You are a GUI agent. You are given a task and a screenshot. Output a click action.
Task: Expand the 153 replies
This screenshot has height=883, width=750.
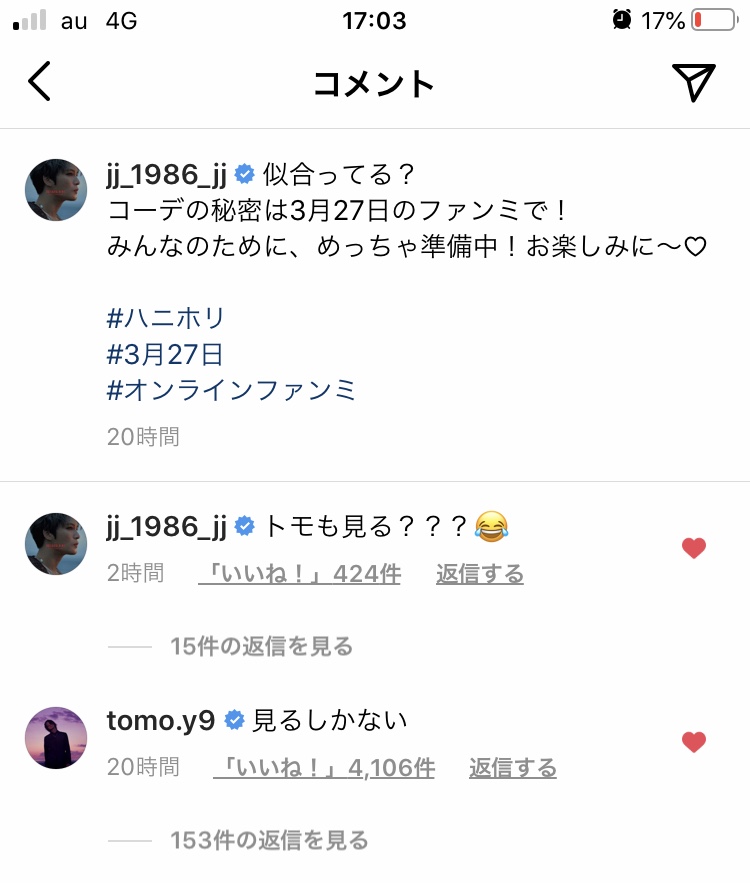(269, 840)
